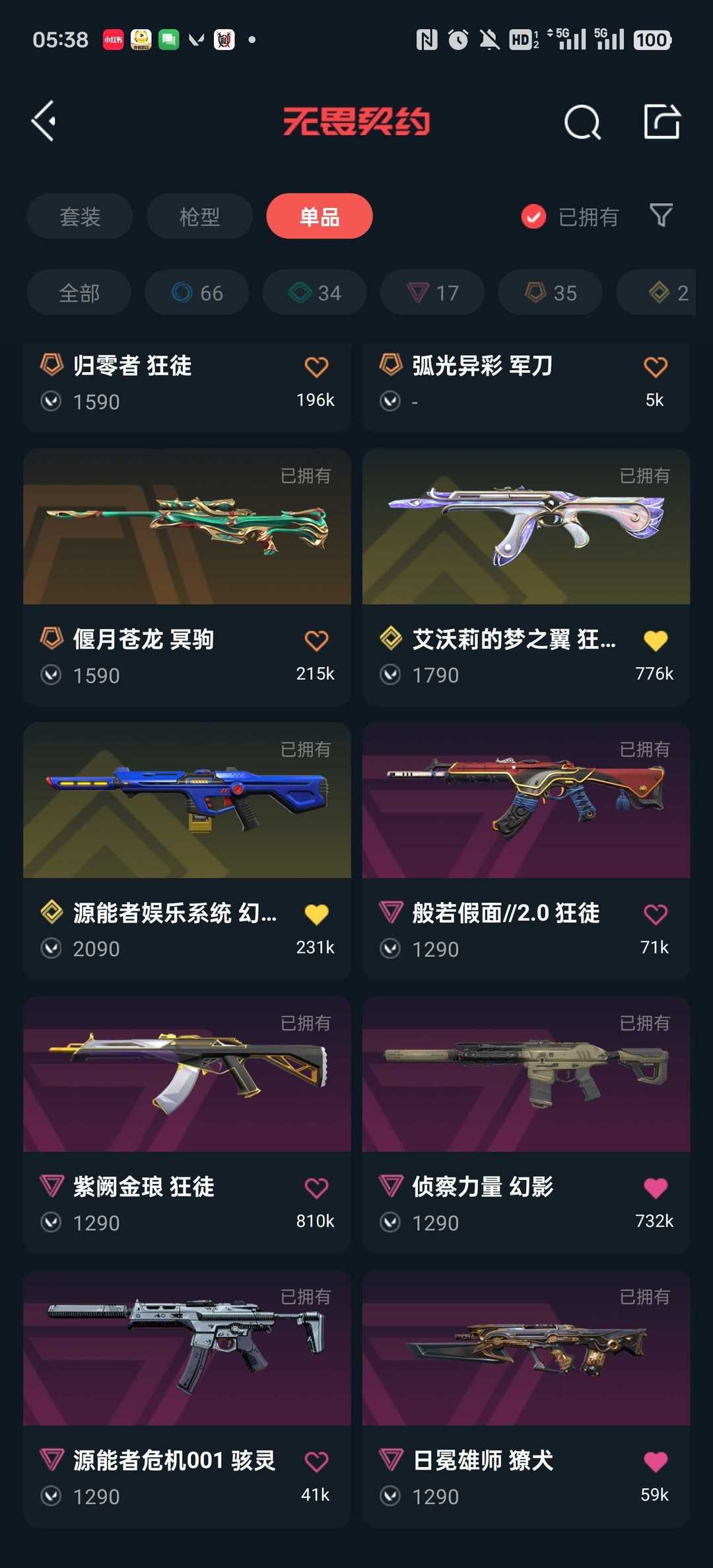The image size is (713, 1568).
Task: Filter by the green tier chip with 34
Action: (x=315, y=292)
